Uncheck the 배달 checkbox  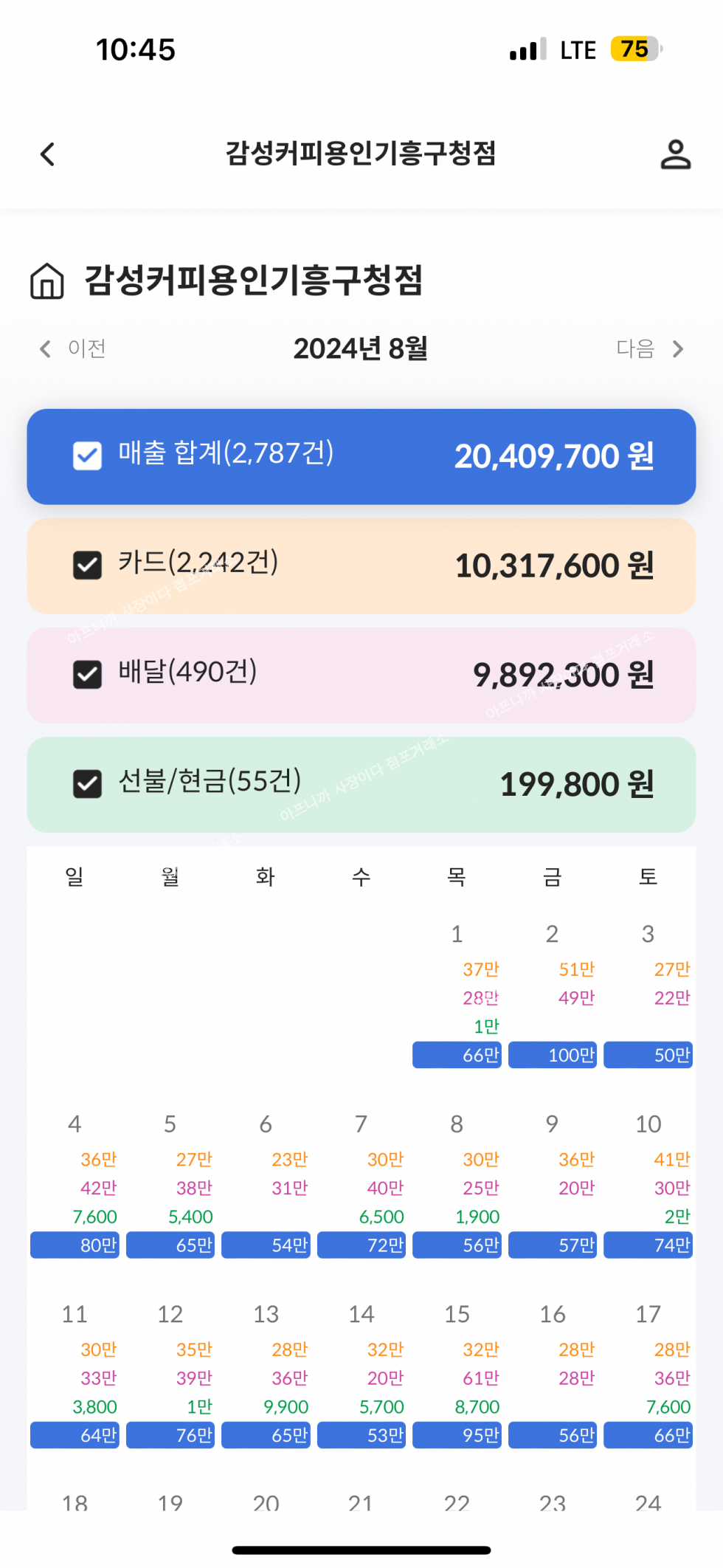87,674
